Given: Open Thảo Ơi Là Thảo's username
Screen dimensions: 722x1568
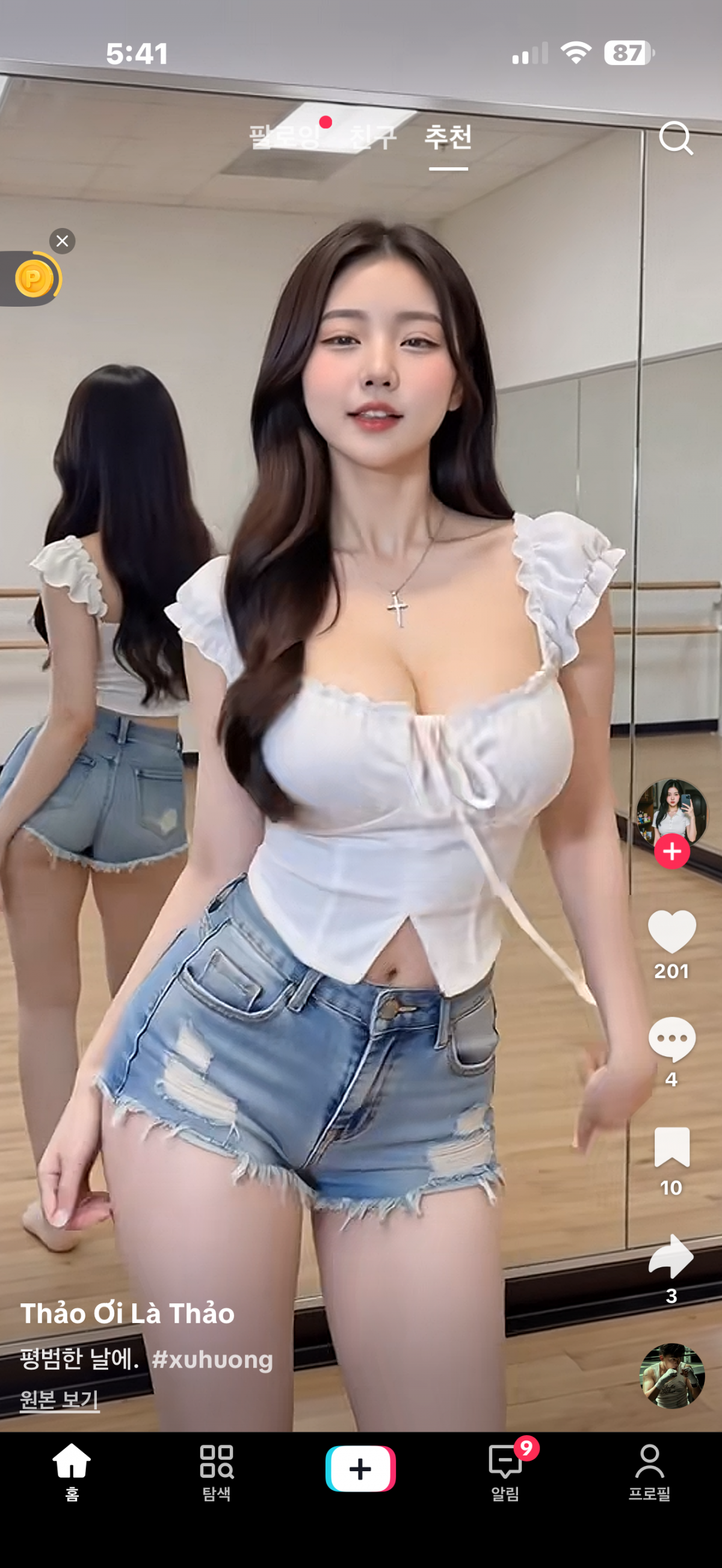Looking at the screenshot, I should (127, 1314).
